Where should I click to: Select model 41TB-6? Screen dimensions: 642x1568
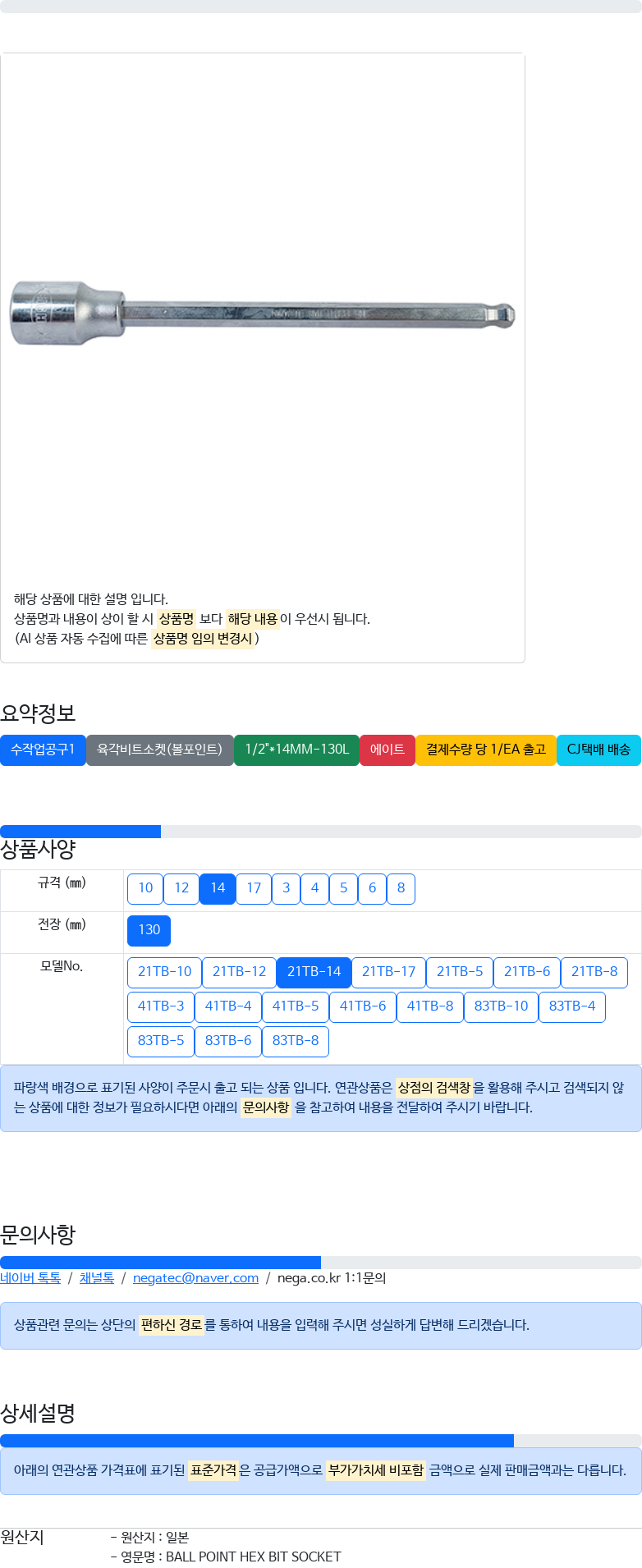tap(363, 1006)
